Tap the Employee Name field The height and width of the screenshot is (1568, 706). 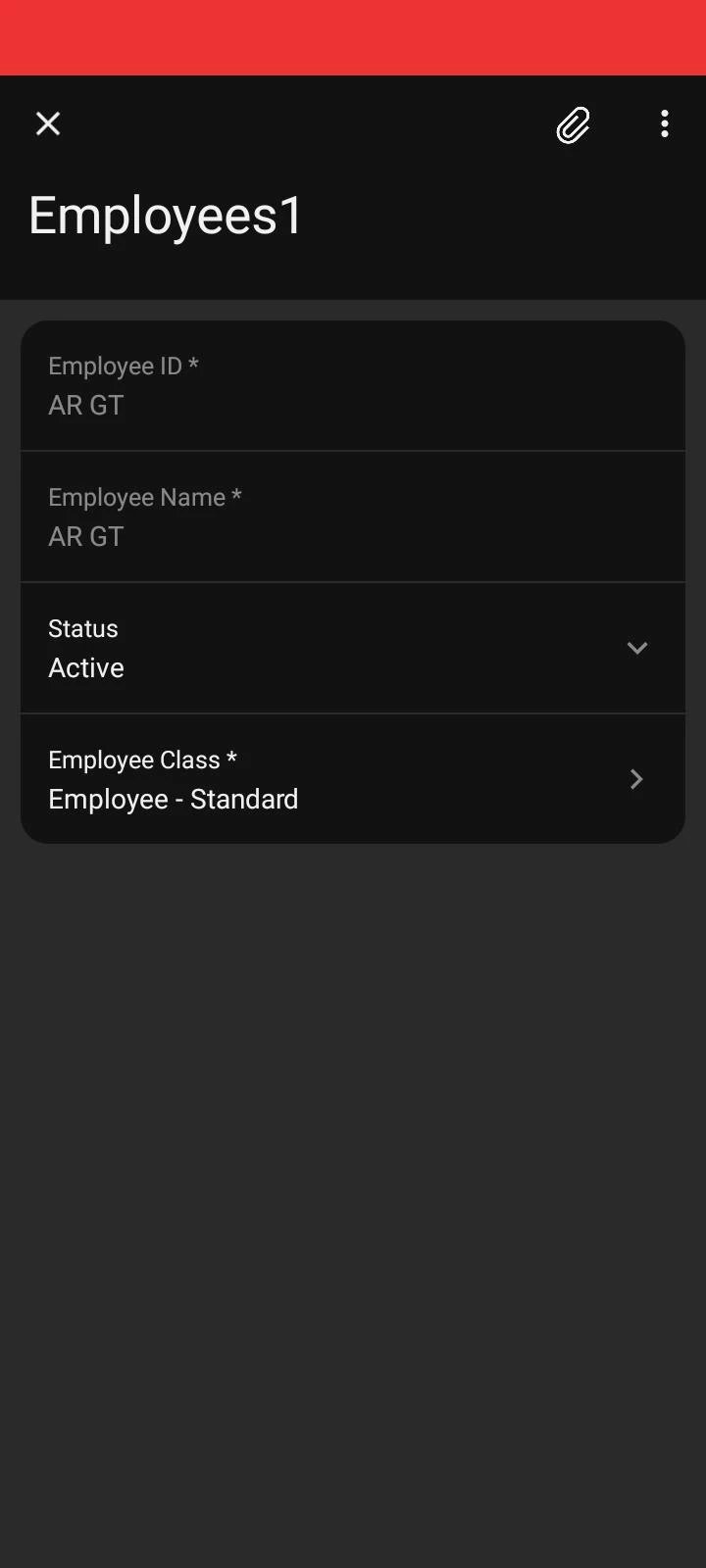point(353,517)
